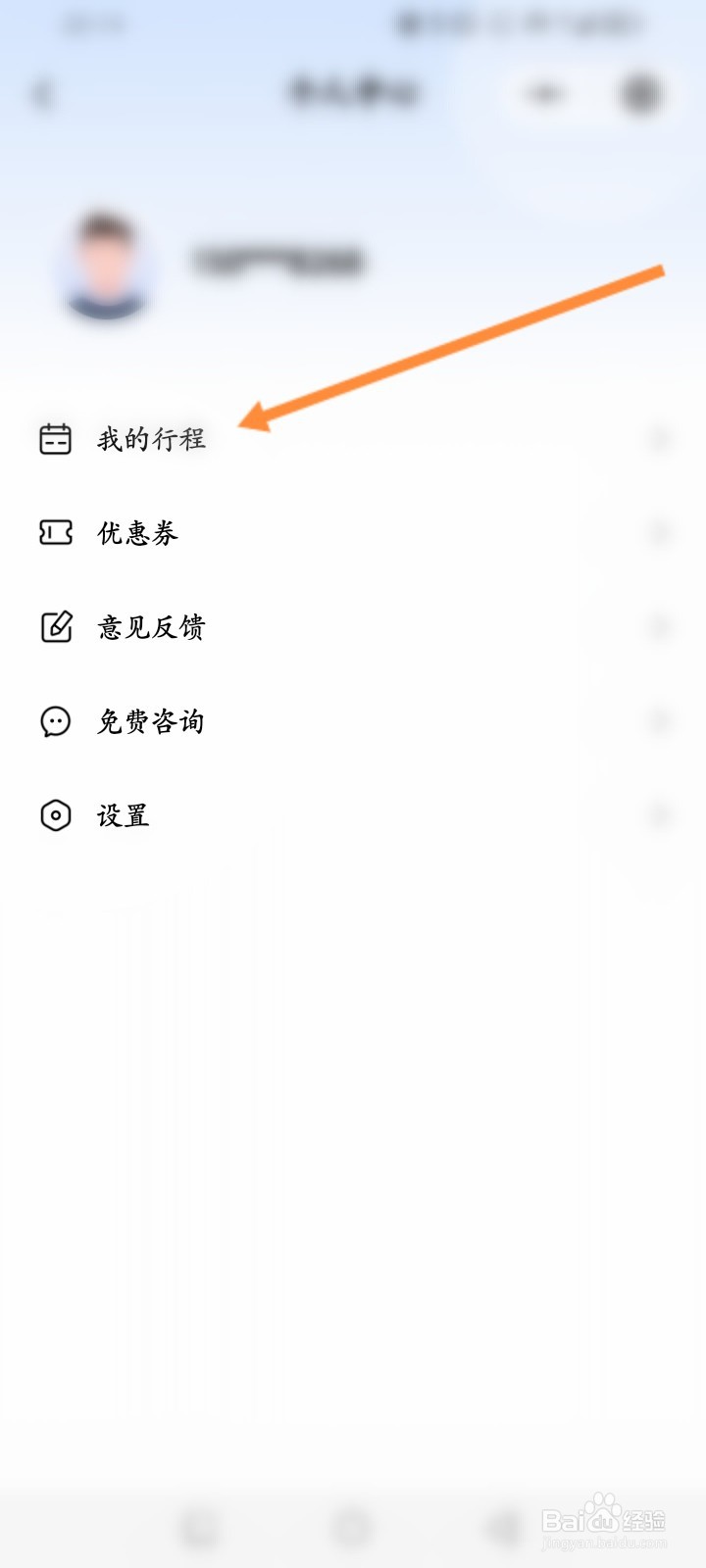Screen dimensions: 706x1568
Task: Select the pencil icon beside 意见反馈
Action: tap(56, 626)
